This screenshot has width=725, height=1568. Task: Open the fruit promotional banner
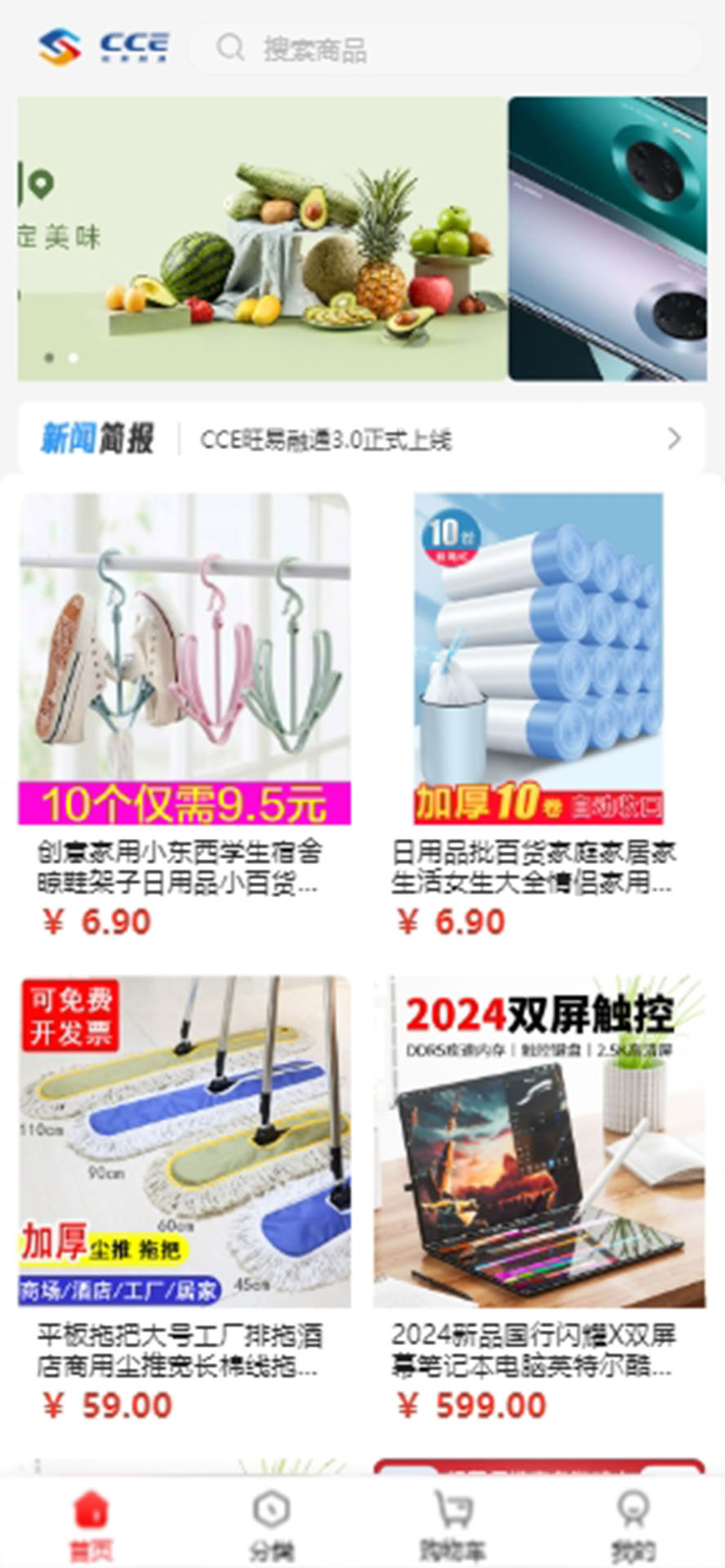(x=261, y=238)
